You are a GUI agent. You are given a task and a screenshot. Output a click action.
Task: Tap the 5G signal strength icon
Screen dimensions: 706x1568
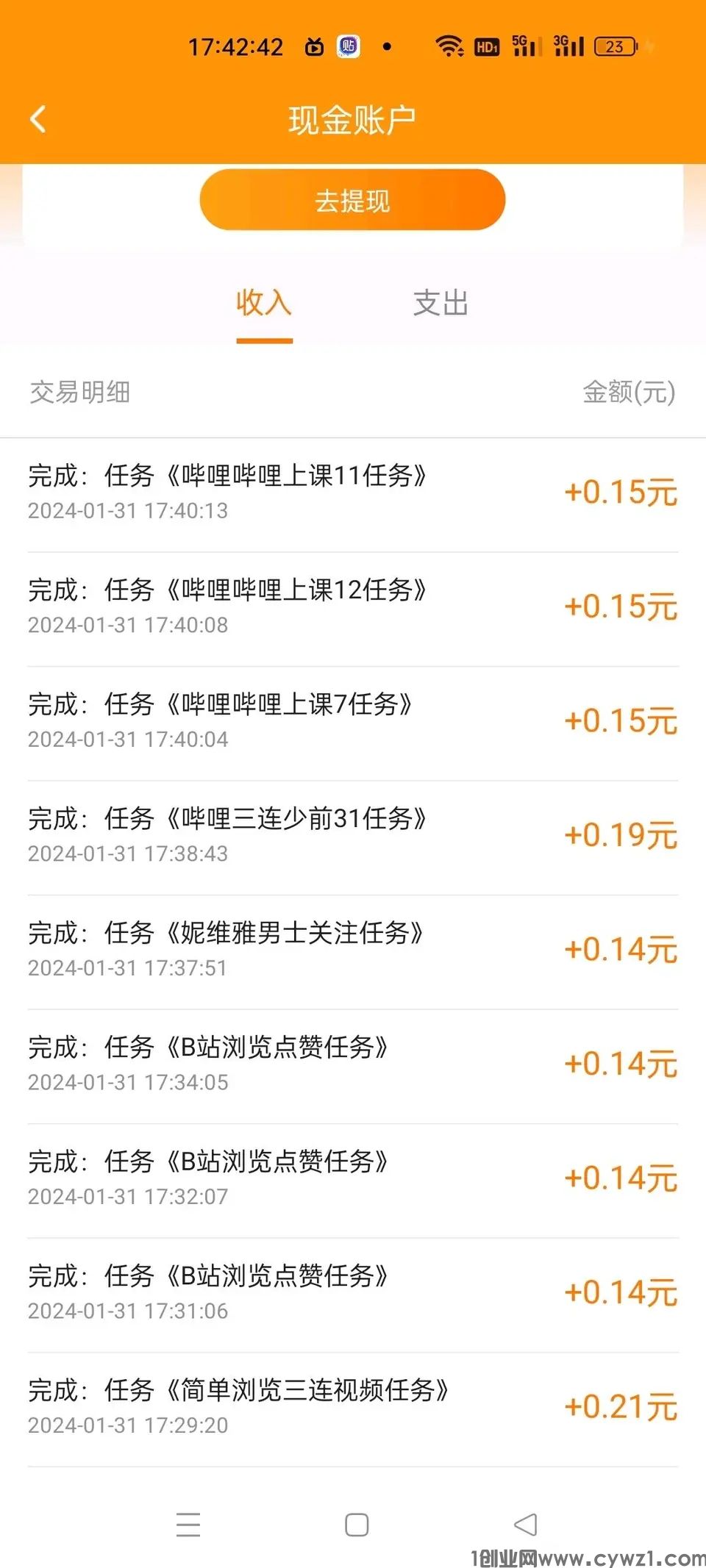tap(524, 46)
